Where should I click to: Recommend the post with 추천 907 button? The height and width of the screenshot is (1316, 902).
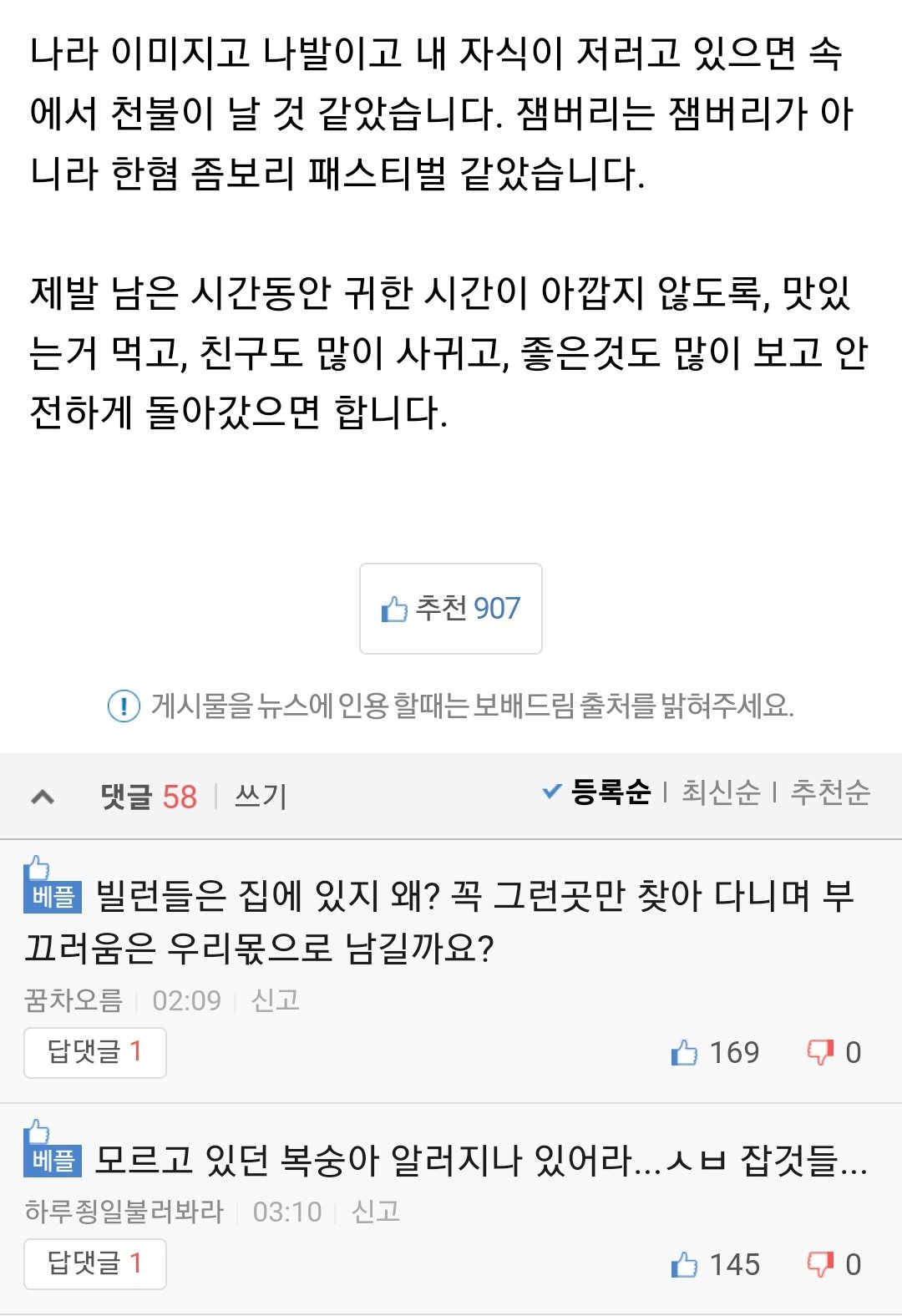451,609
